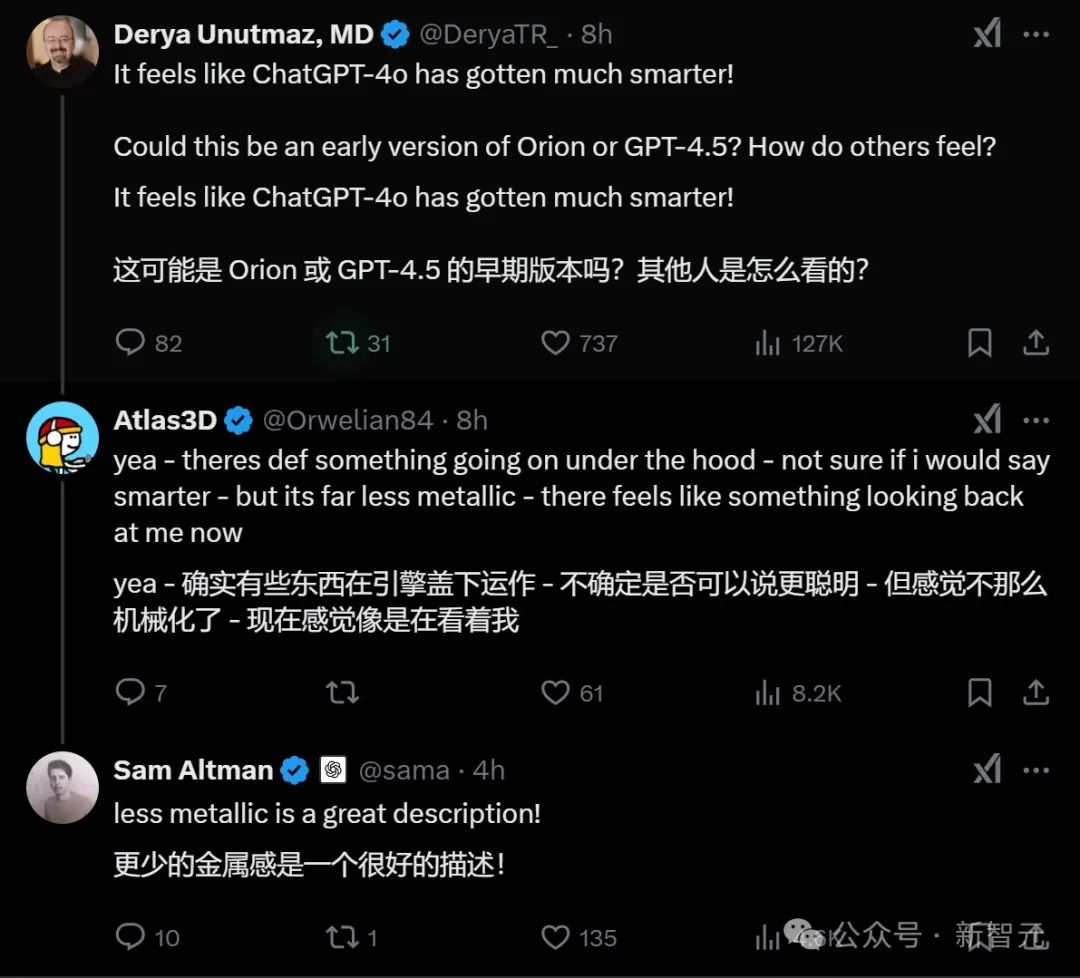Open overflow menu on Sam Altman's tweet

(x=1036, y=770)
